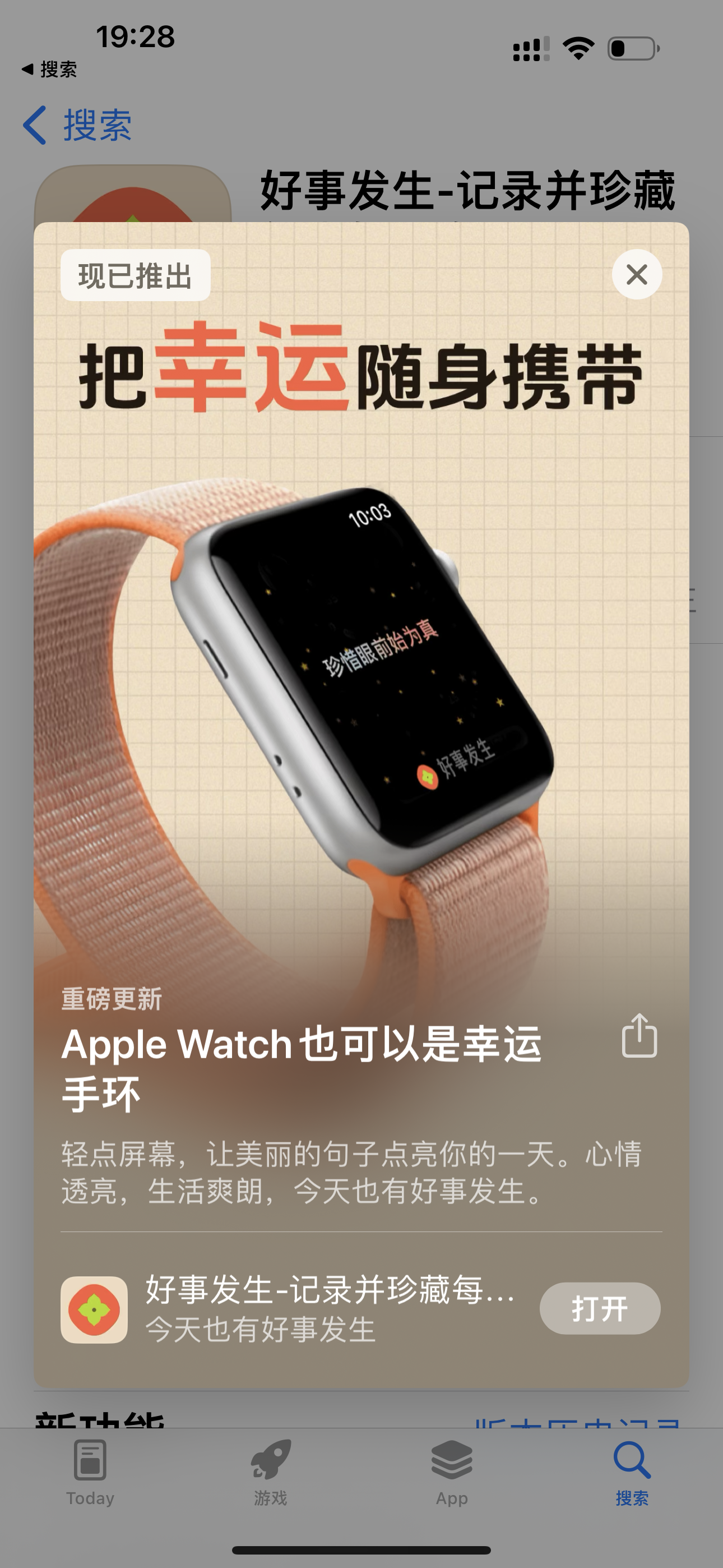Screen dimensions: 723x1568
Task: Return to previous app via status bar 搜索
Action: click(x=49, y=69)
